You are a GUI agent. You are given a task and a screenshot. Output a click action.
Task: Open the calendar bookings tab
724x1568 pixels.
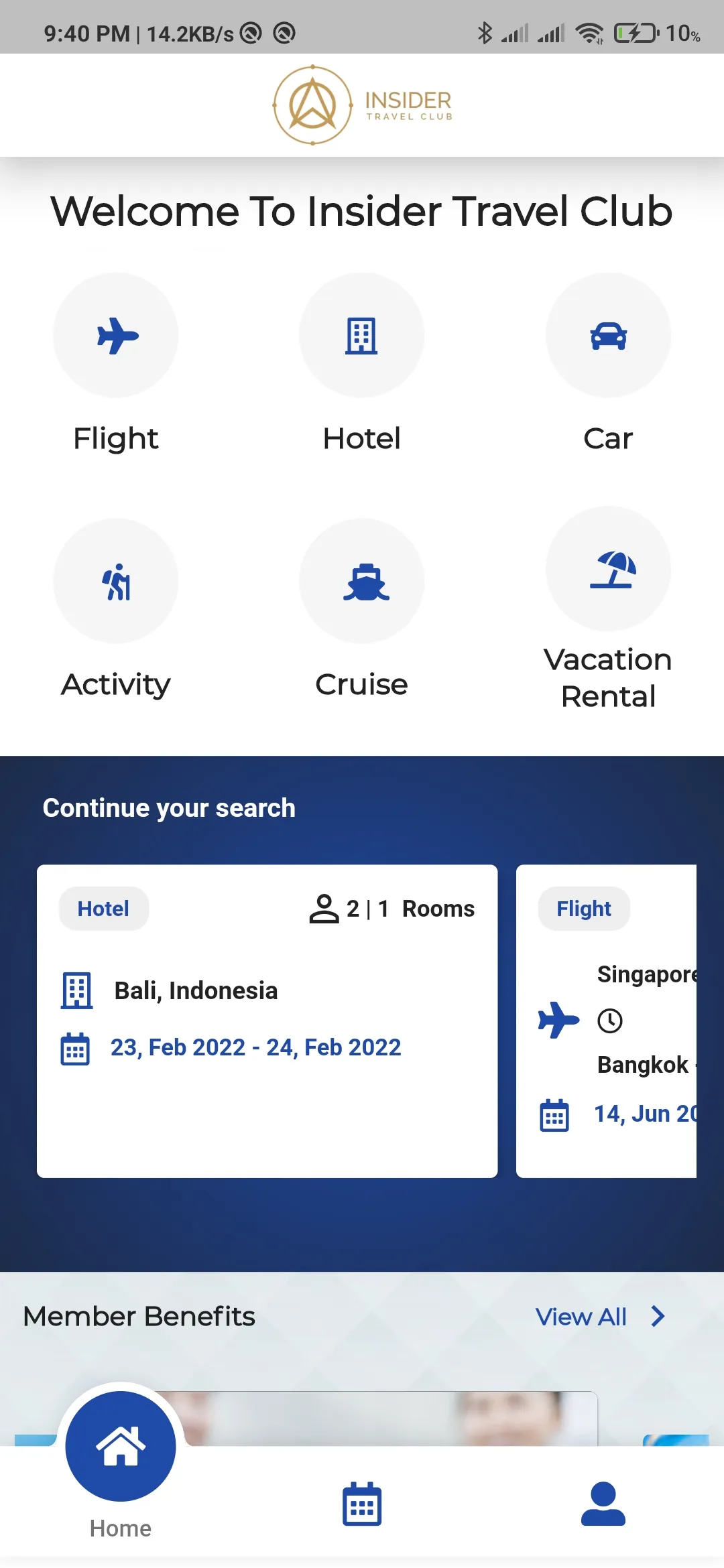pos(362,1504)
